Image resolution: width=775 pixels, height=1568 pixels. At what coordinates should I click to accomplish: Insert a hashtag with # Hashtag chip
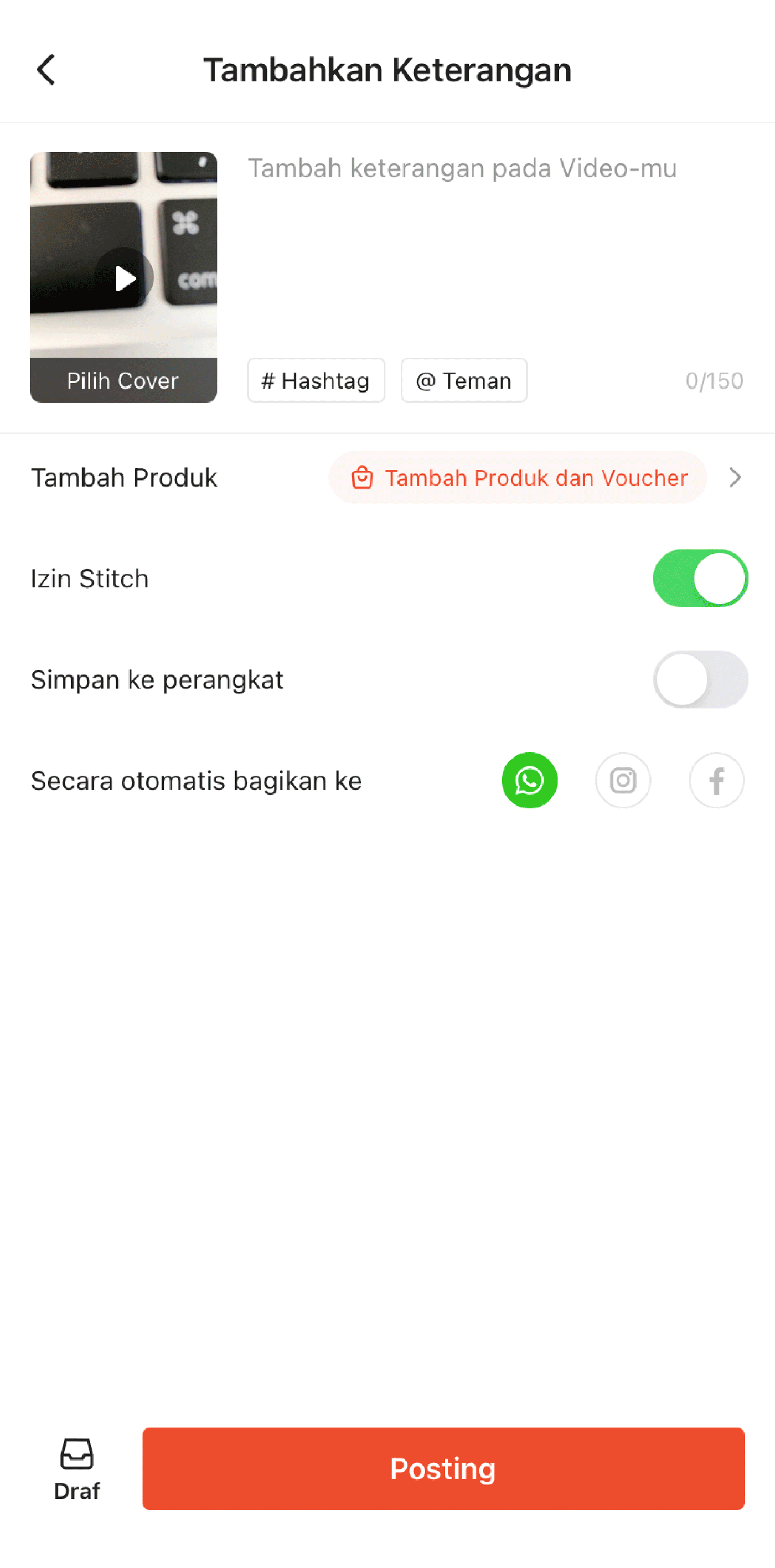(316, 380)
